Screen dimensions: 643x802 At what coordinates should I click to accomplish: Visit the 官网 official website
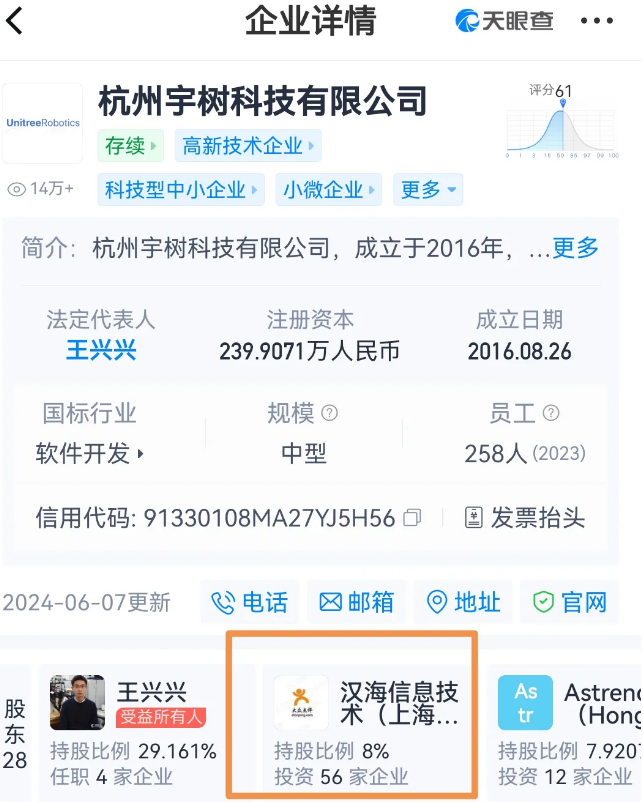[570, 602]
